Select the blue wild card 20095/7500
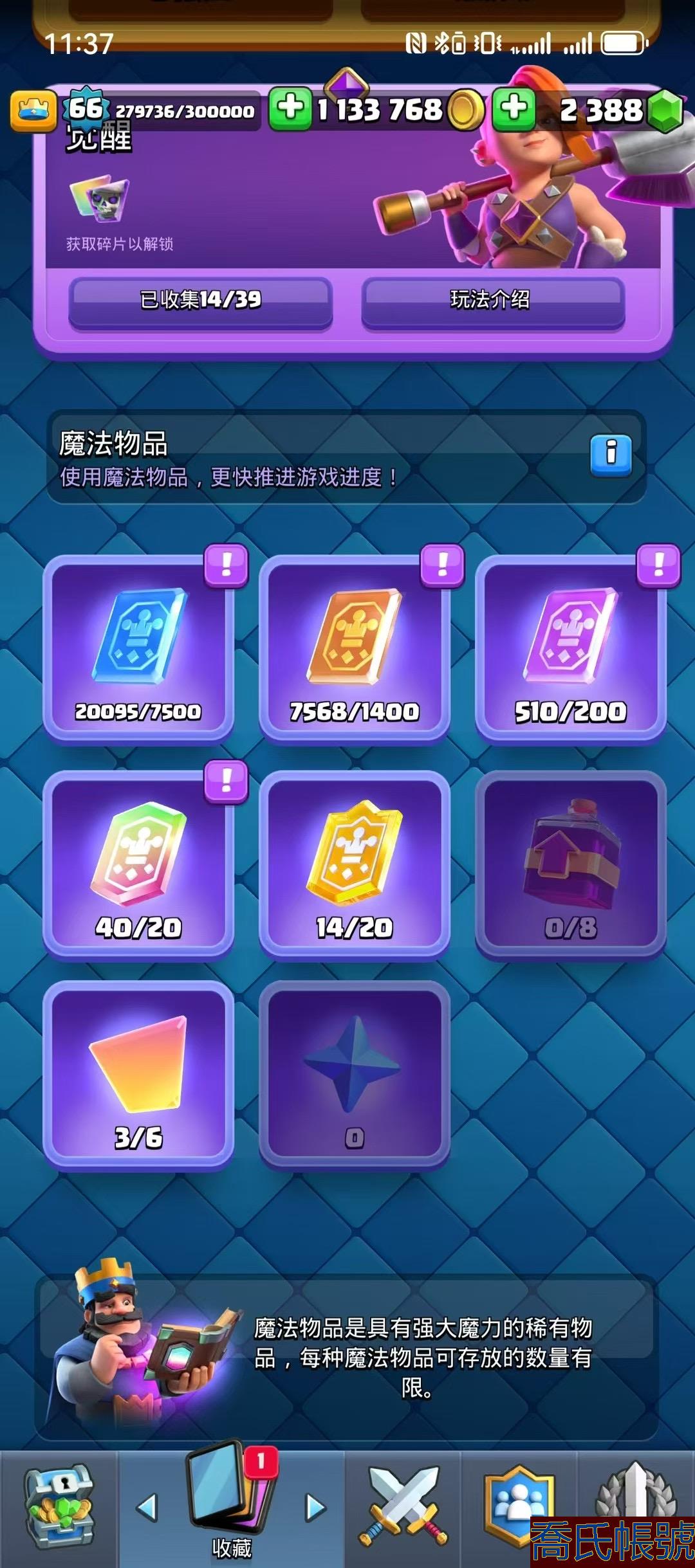This screenshot has height=1568, width=695. (x=138, y=648)
